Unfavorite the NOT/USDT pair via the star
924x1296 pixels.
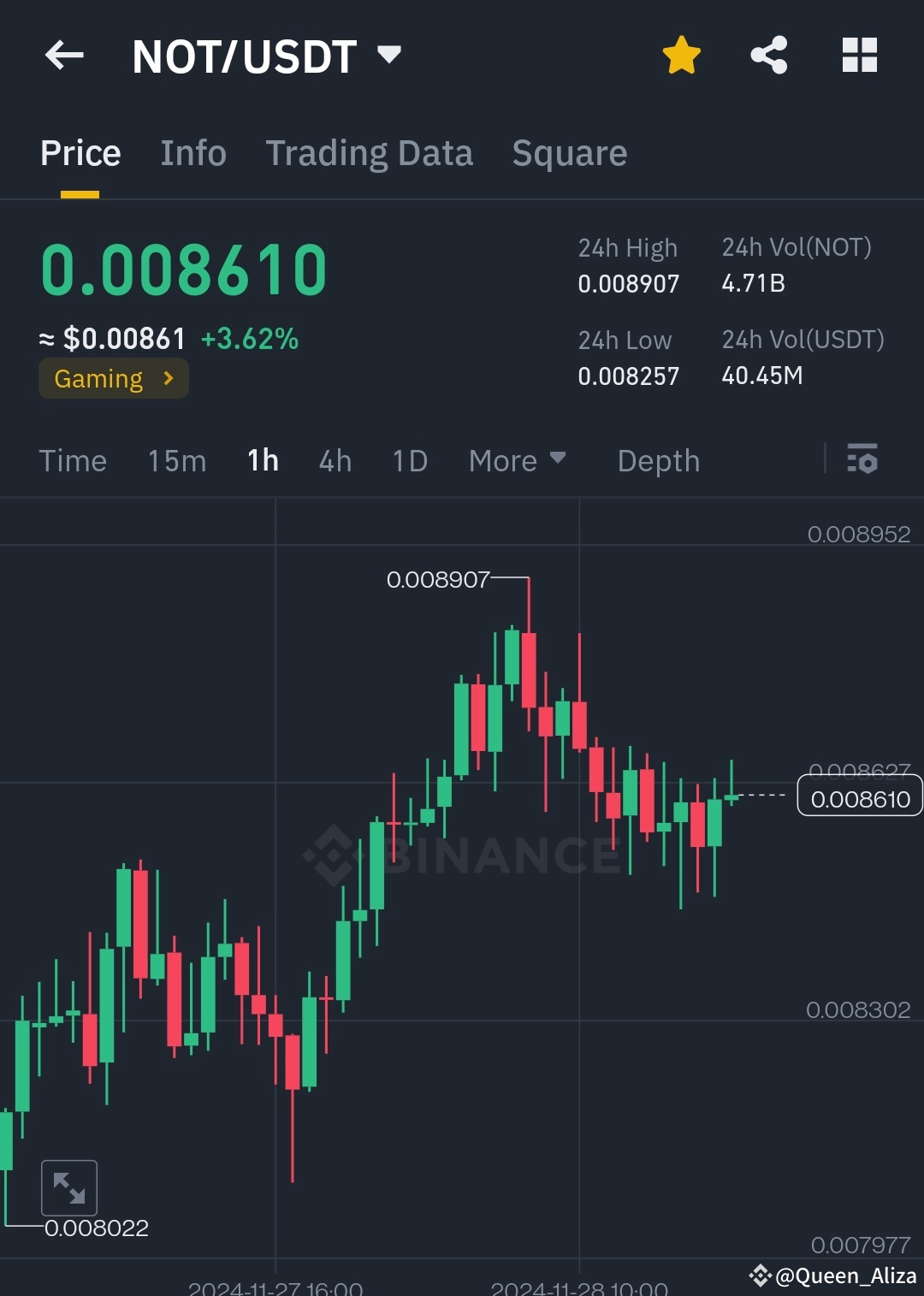click(681, 54)
